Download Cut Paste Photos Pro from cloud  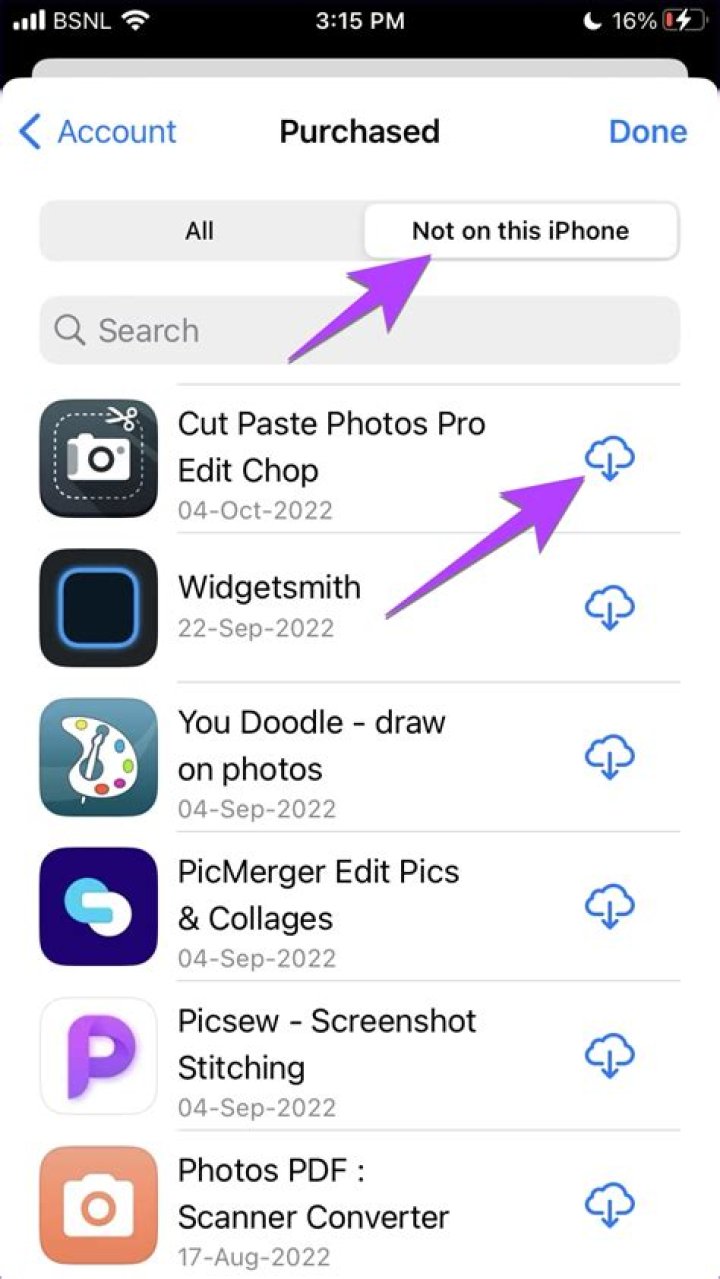click(609, 459)
